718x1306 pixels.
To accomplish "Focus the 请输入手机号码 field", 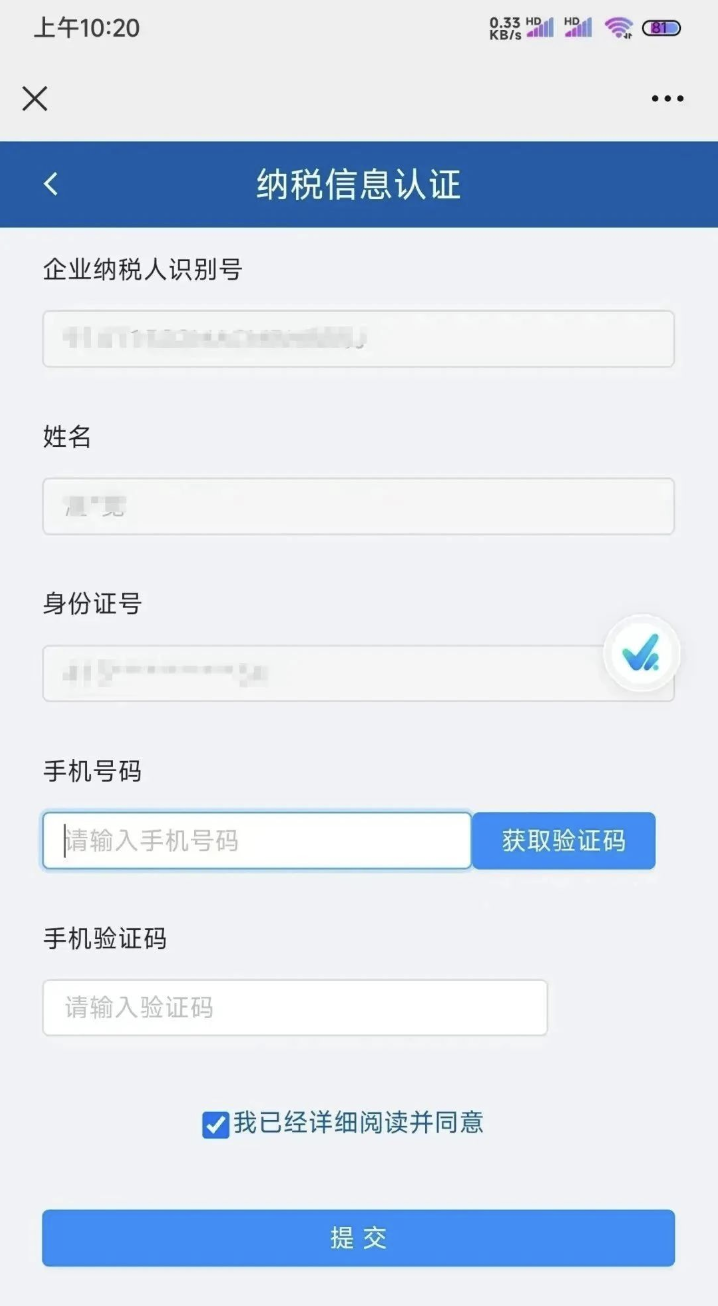I will click(x=257, y=840).
